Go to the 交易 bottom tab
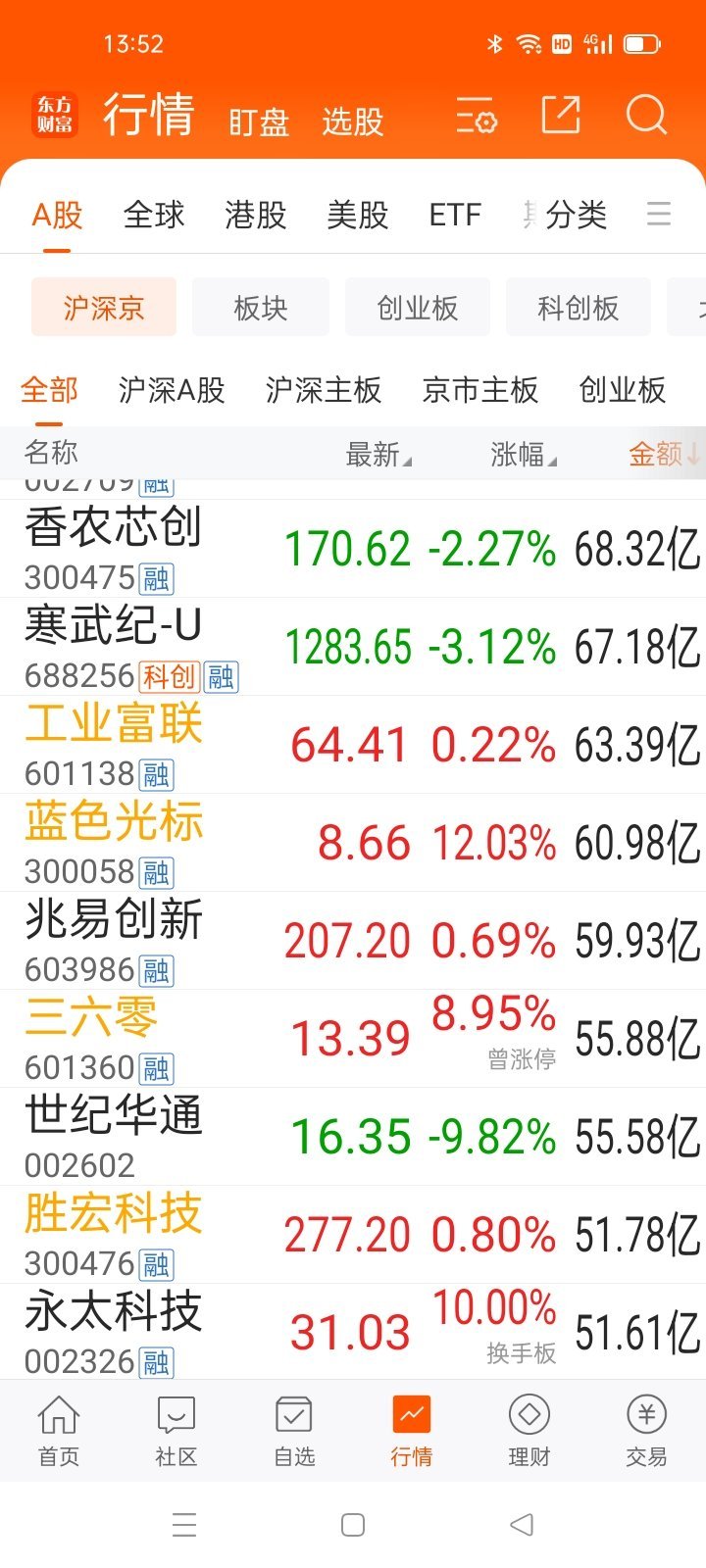Screen dimensions: 706x1568 pos(646,1431)
